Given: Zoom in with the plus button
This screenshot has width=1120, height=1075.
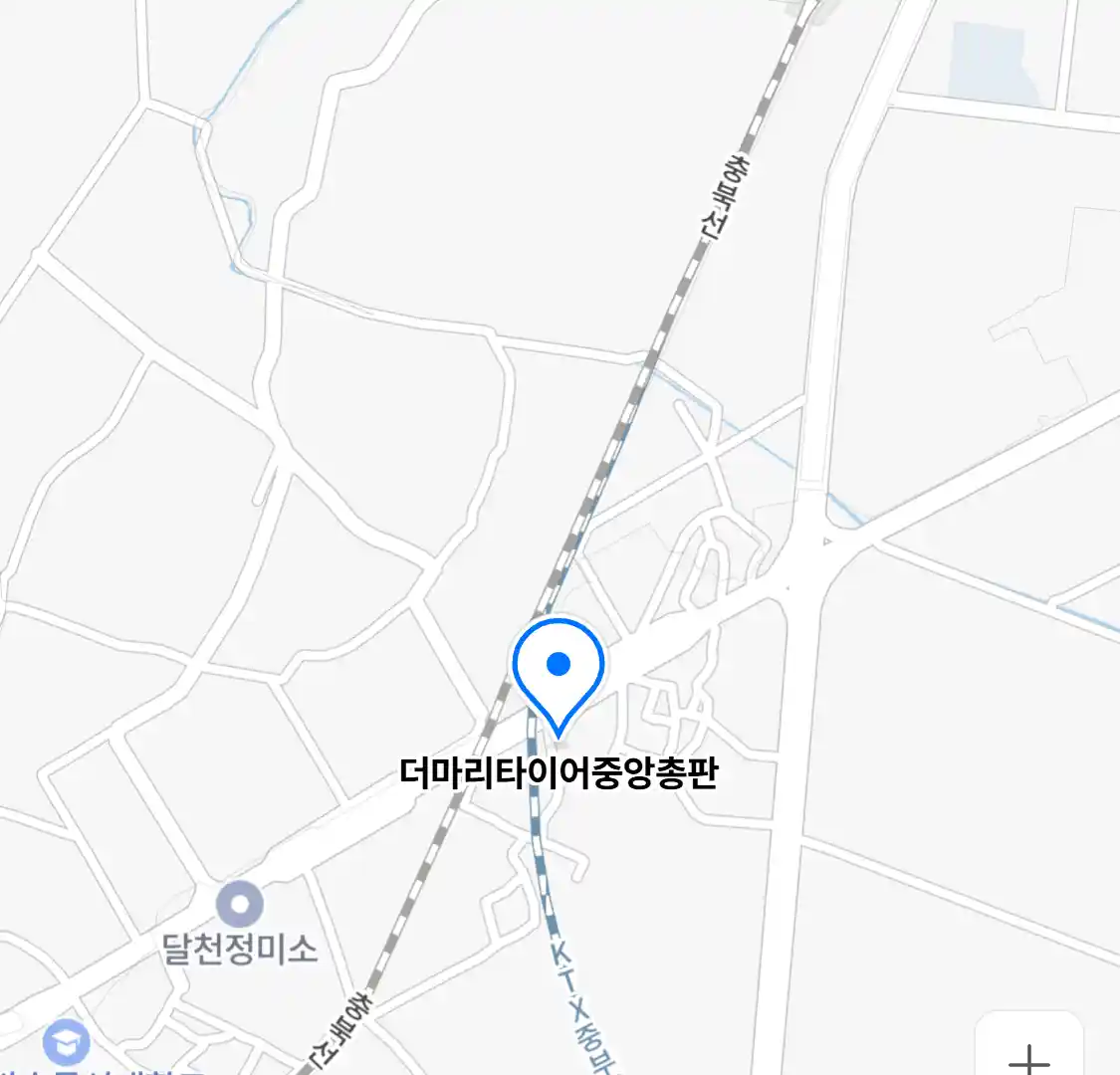Looking at the screenshot, I should coord(1028,1054).
